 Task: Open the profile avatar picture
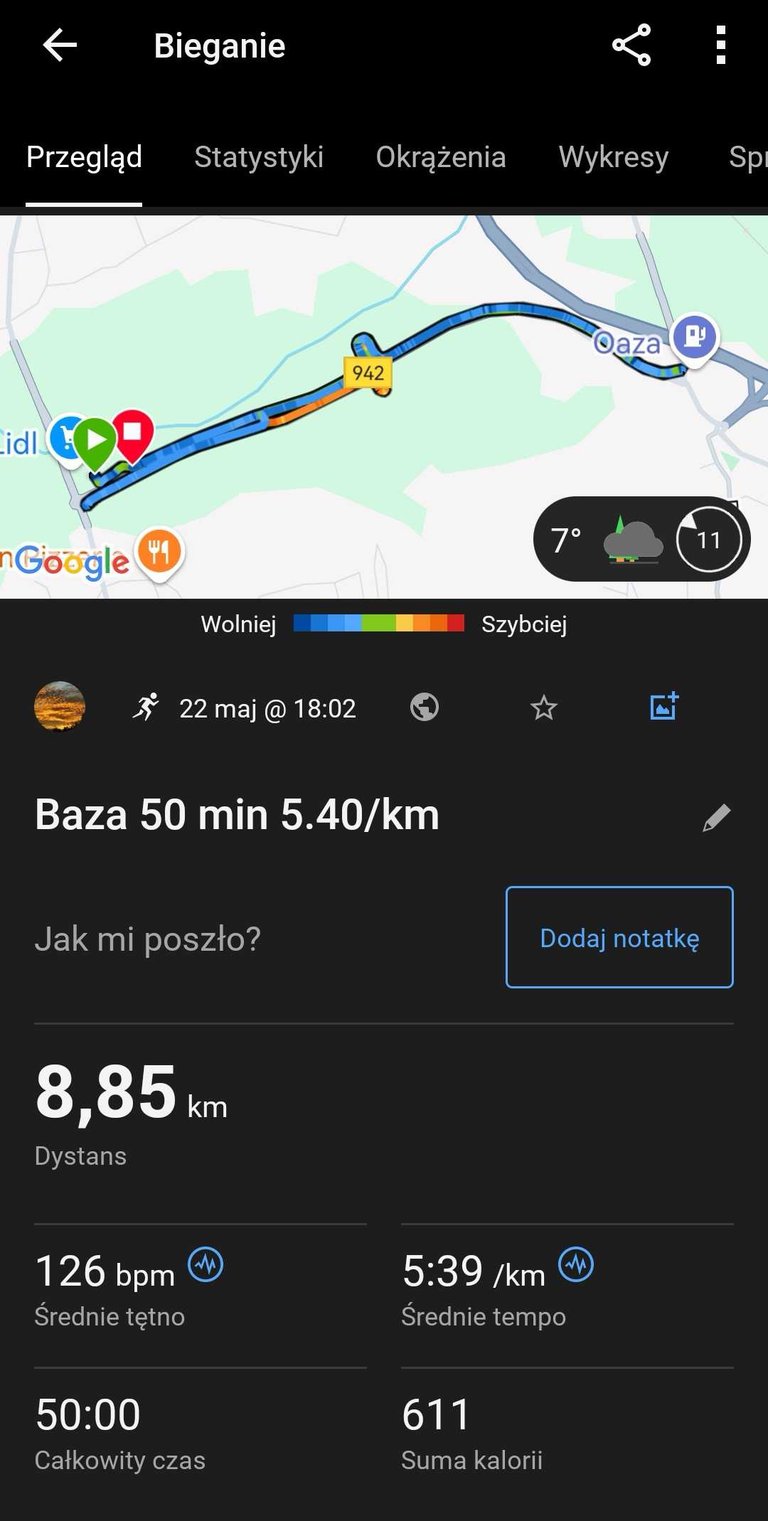tap(60, 708)
